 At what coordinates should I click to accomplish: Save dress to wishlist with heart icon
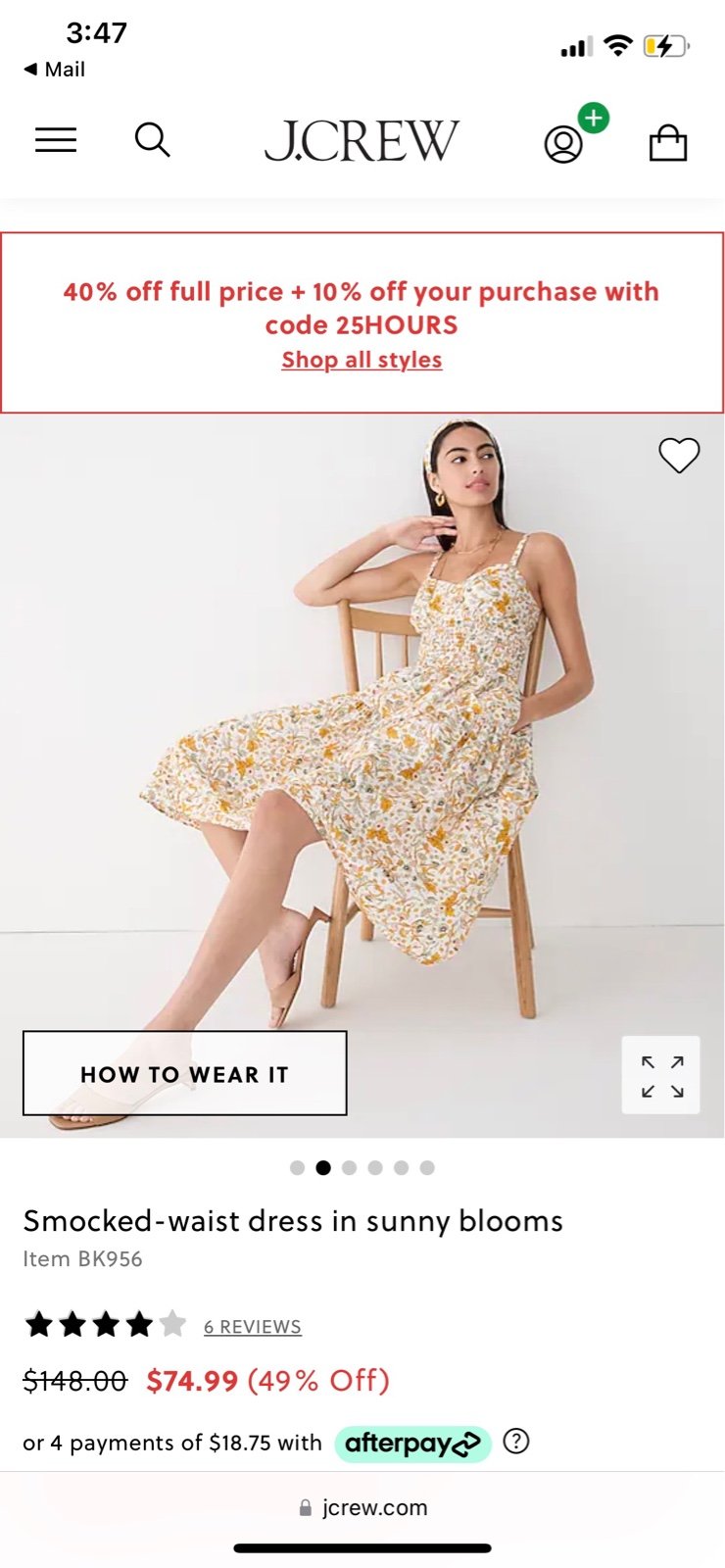pyautogui.click(x=679, y=455)
